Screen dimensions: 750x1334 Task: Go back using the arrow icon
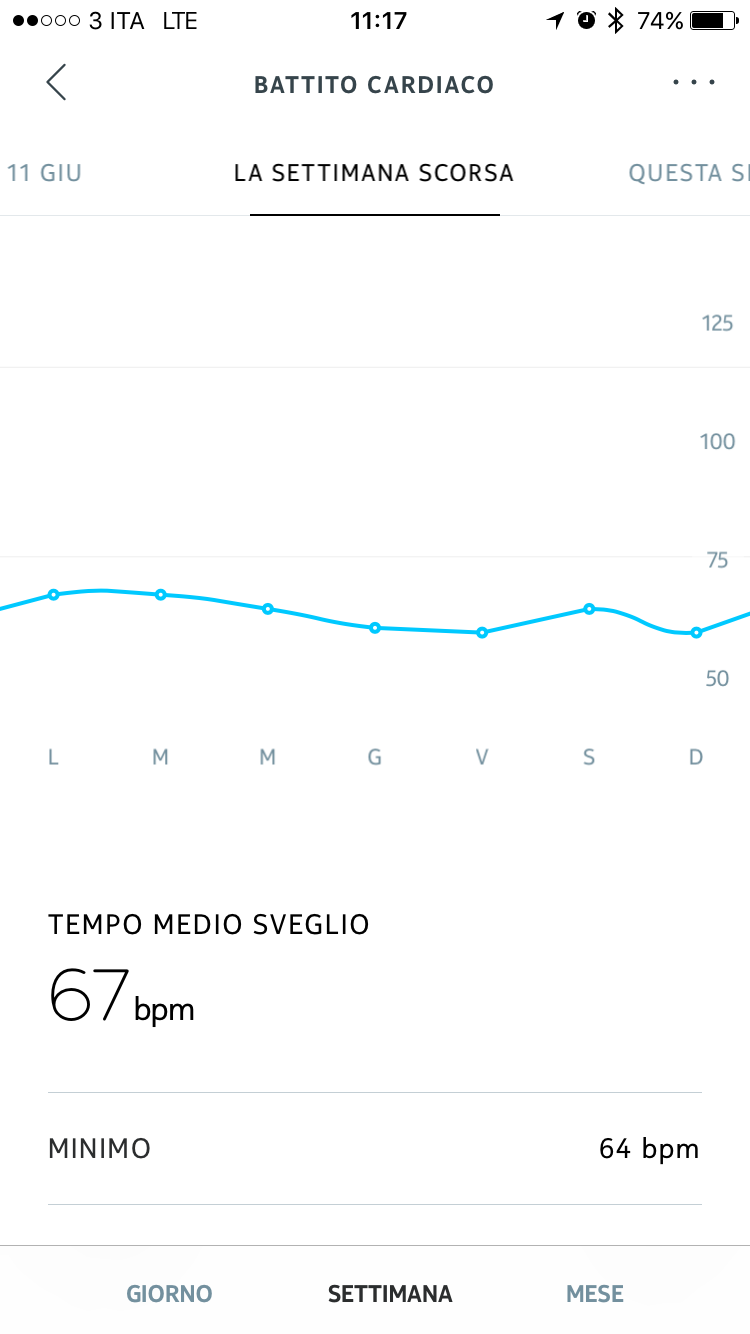click(56, 82)
